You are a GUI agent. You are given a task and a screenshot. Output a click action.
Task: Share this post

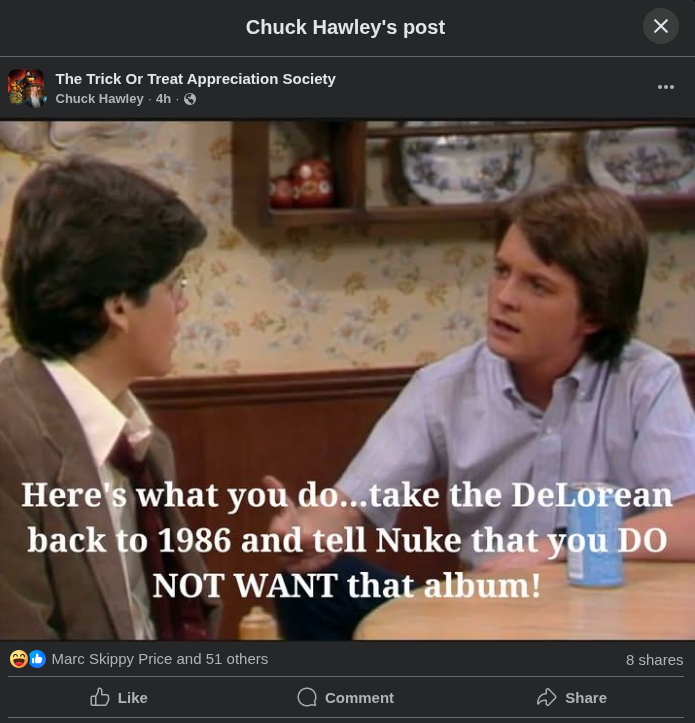click(571, 698)
